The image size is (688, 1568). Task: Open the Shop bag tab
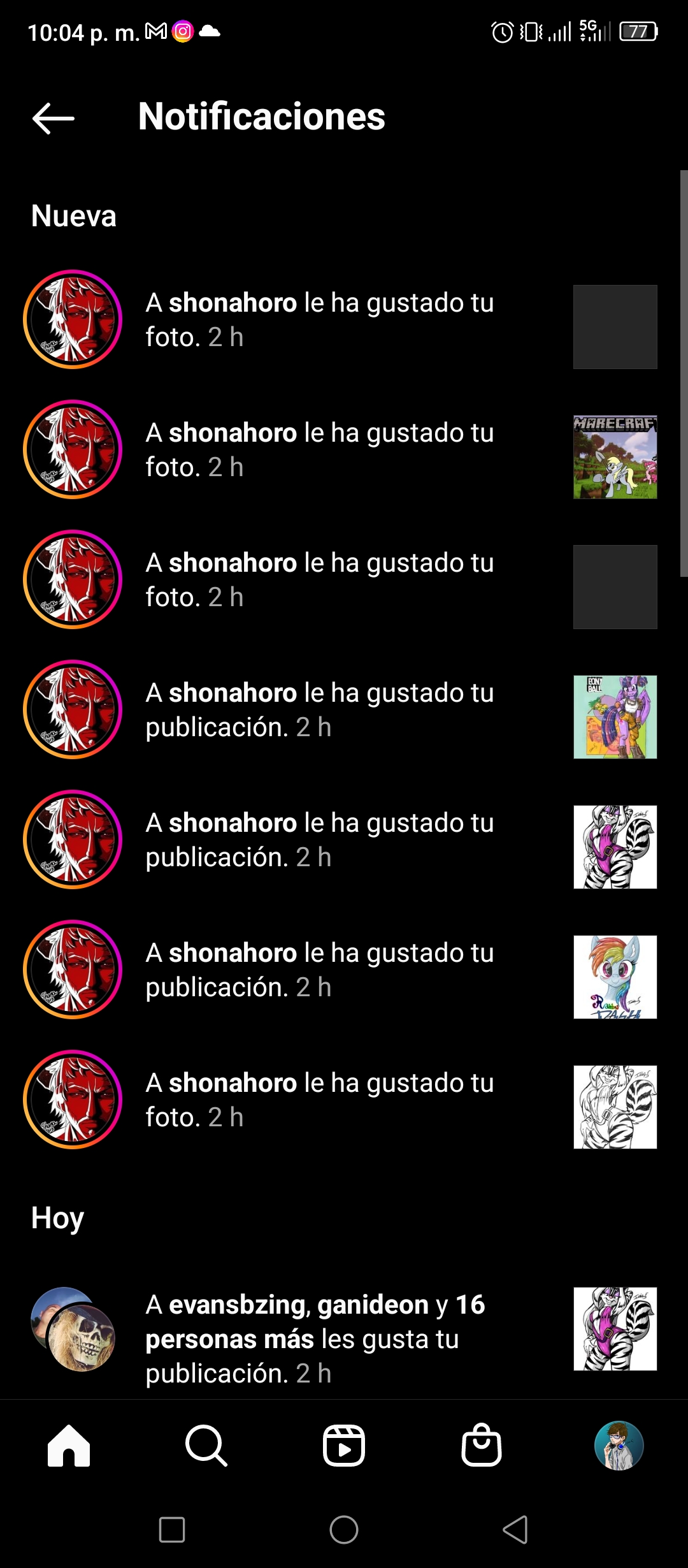pos(482,1445)
